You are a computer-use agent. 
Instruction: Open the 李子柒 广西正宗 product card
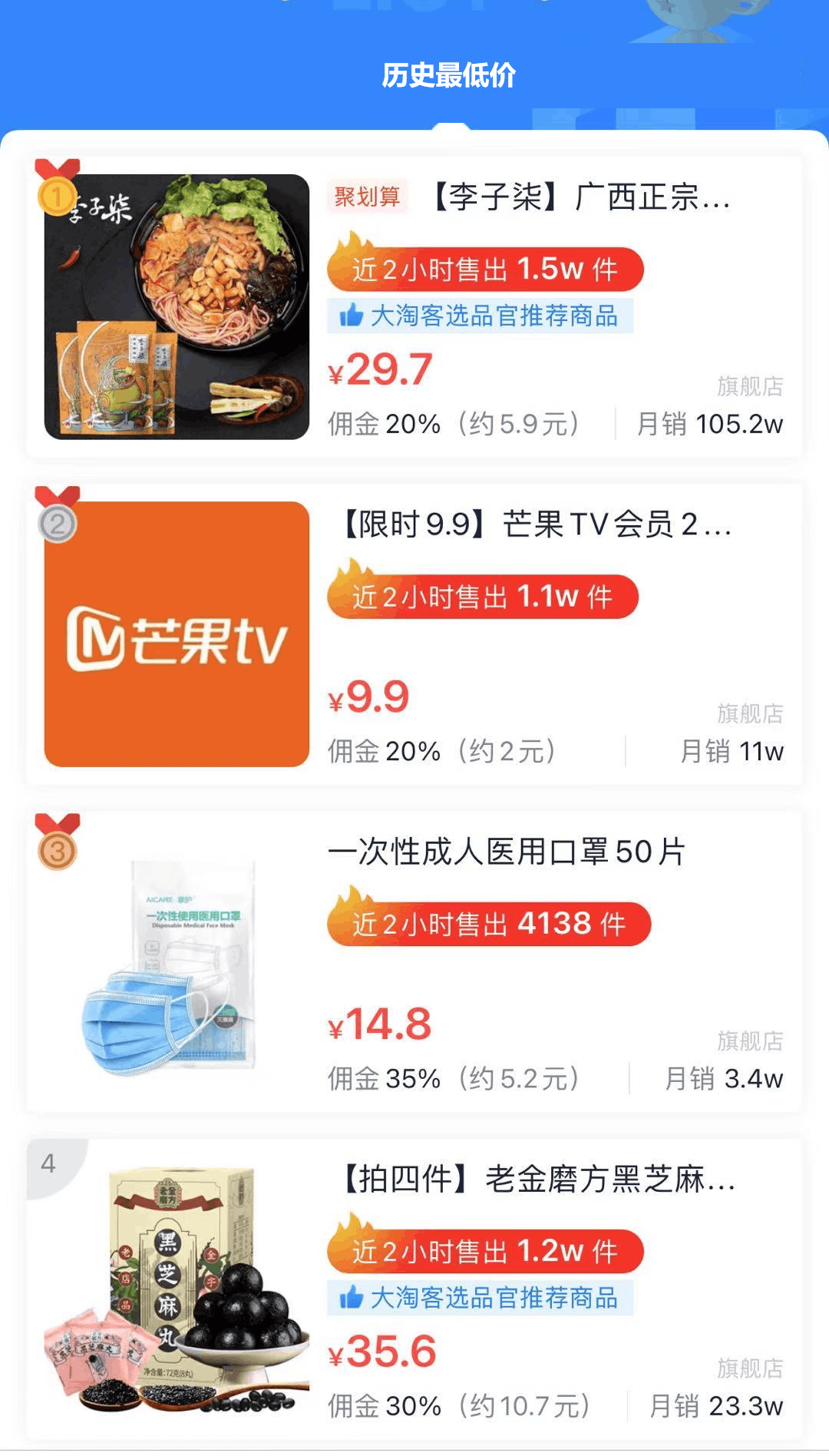pyautogui.click(x=414, y=307)
